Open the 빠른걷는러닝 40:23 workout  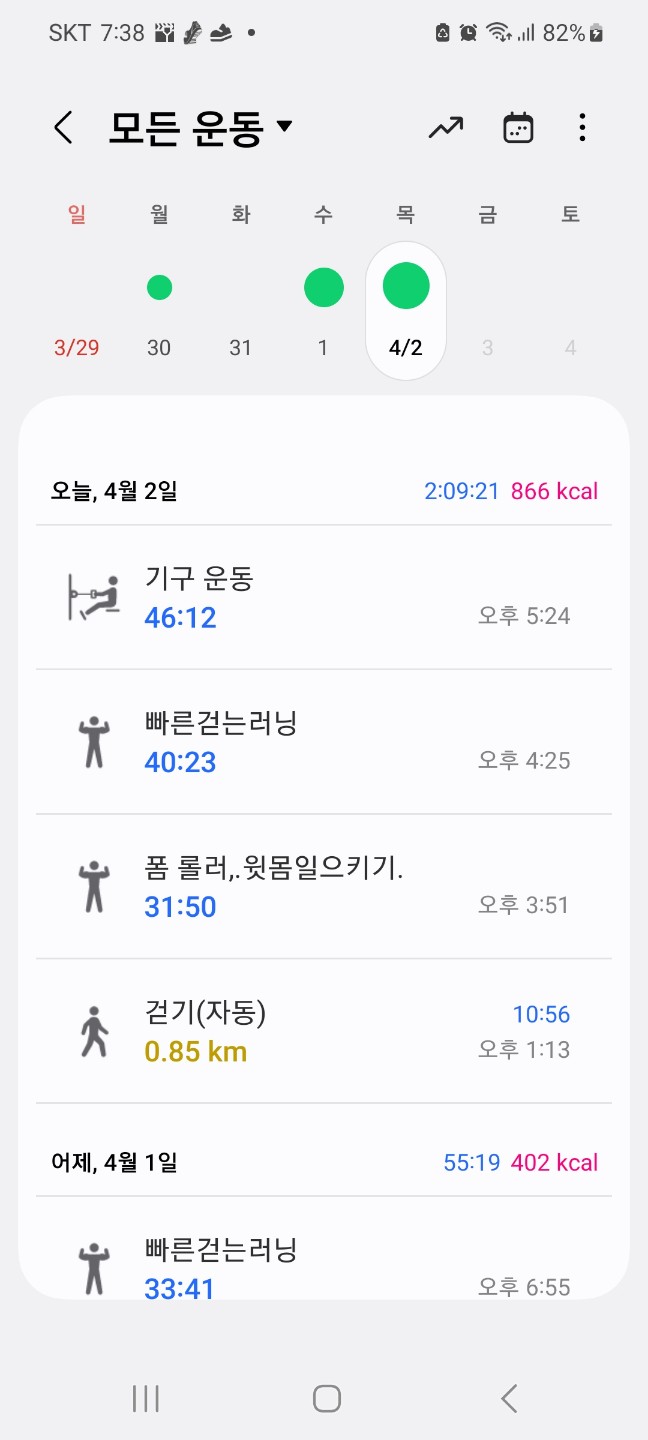(324, 742)
